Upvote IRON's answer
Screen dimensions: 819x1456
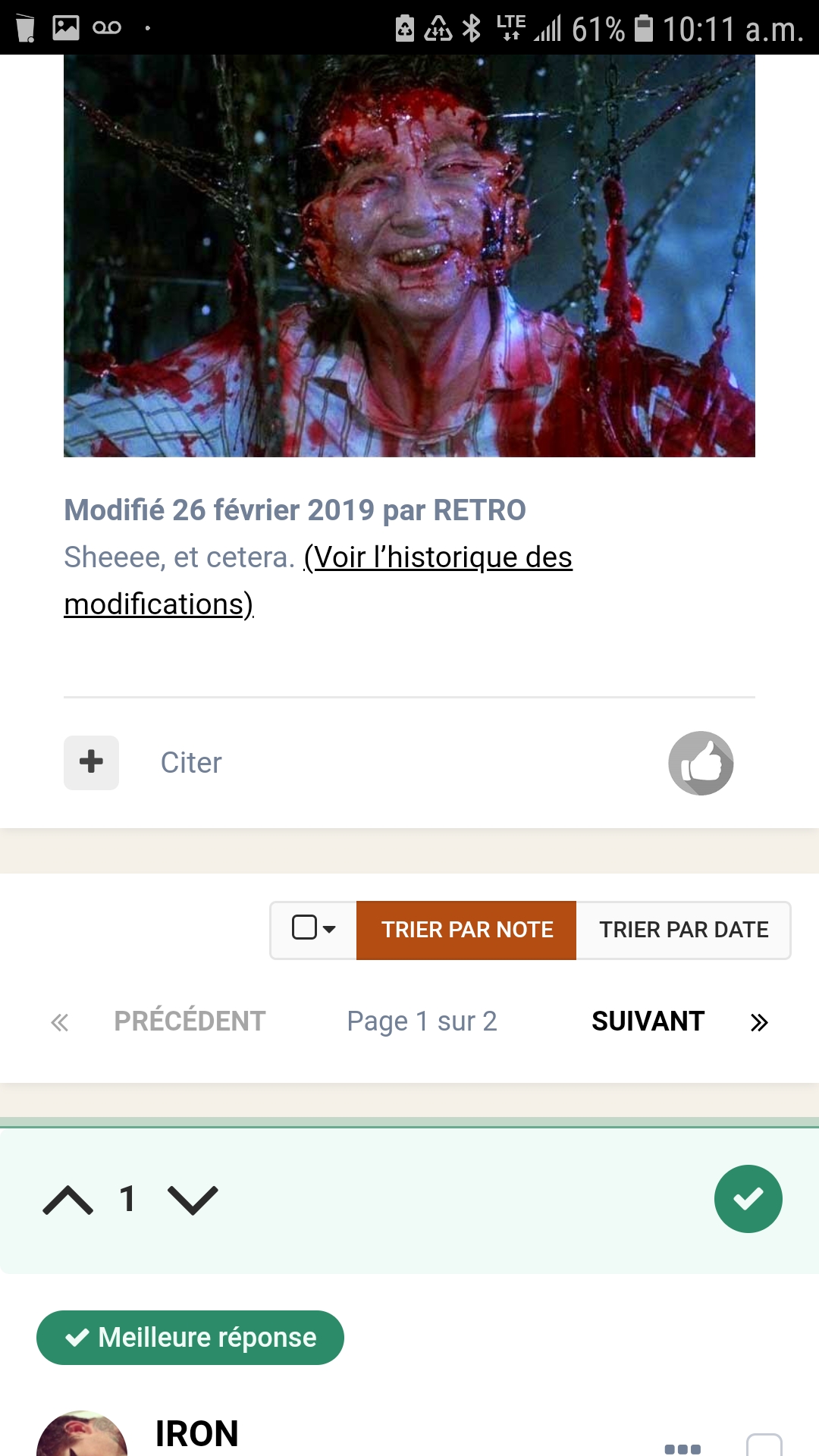tap(68, 1200)
